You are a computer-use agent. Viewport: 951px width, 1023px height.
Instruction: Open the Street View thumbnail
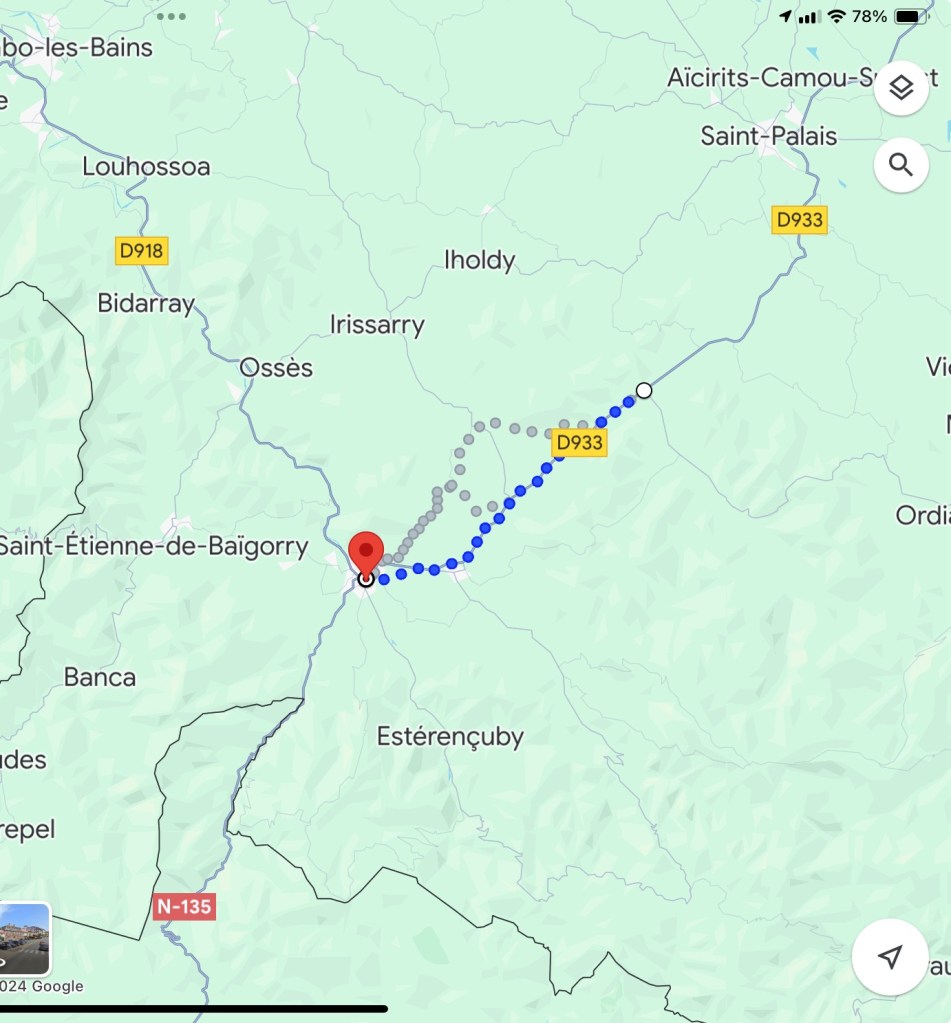point(24,939)
